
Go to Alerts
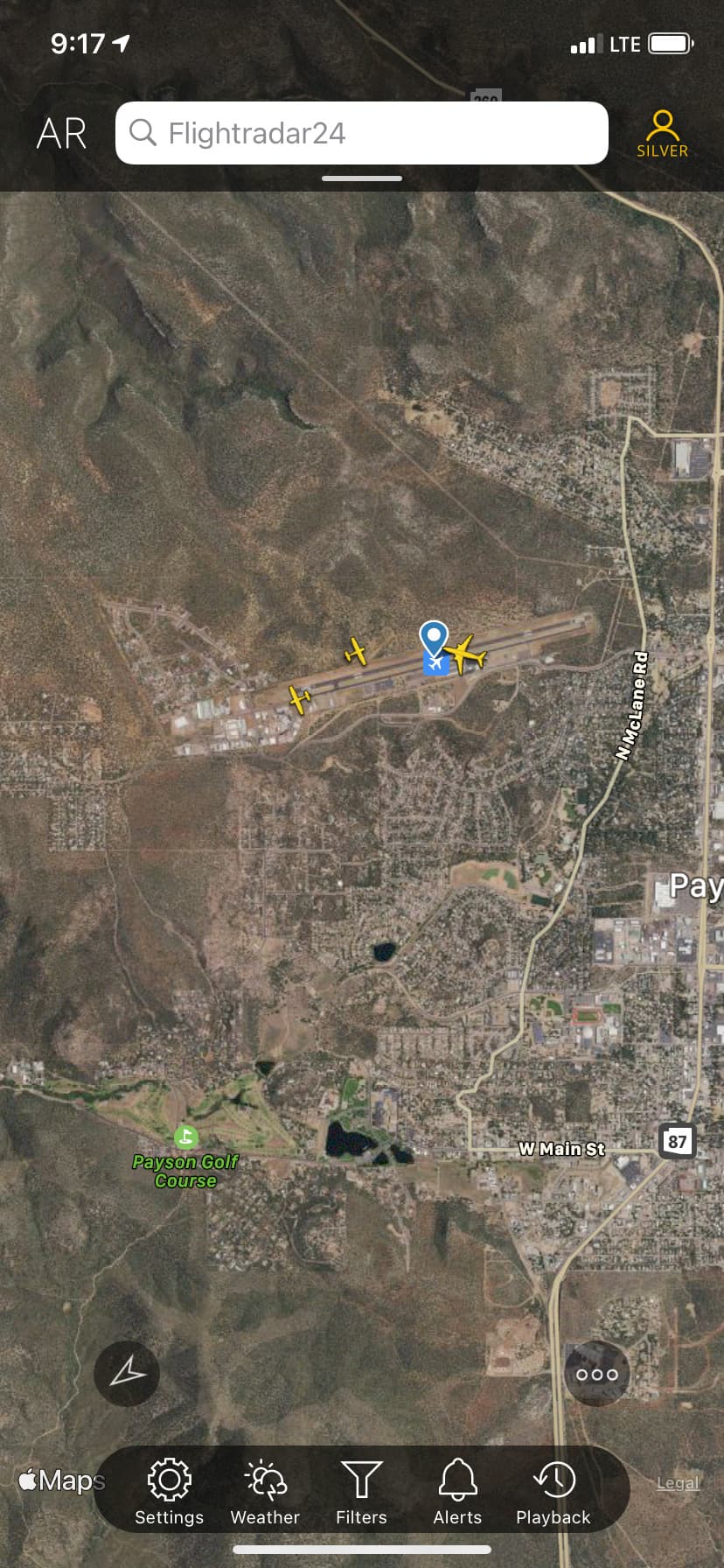[x=457, y=1492]
